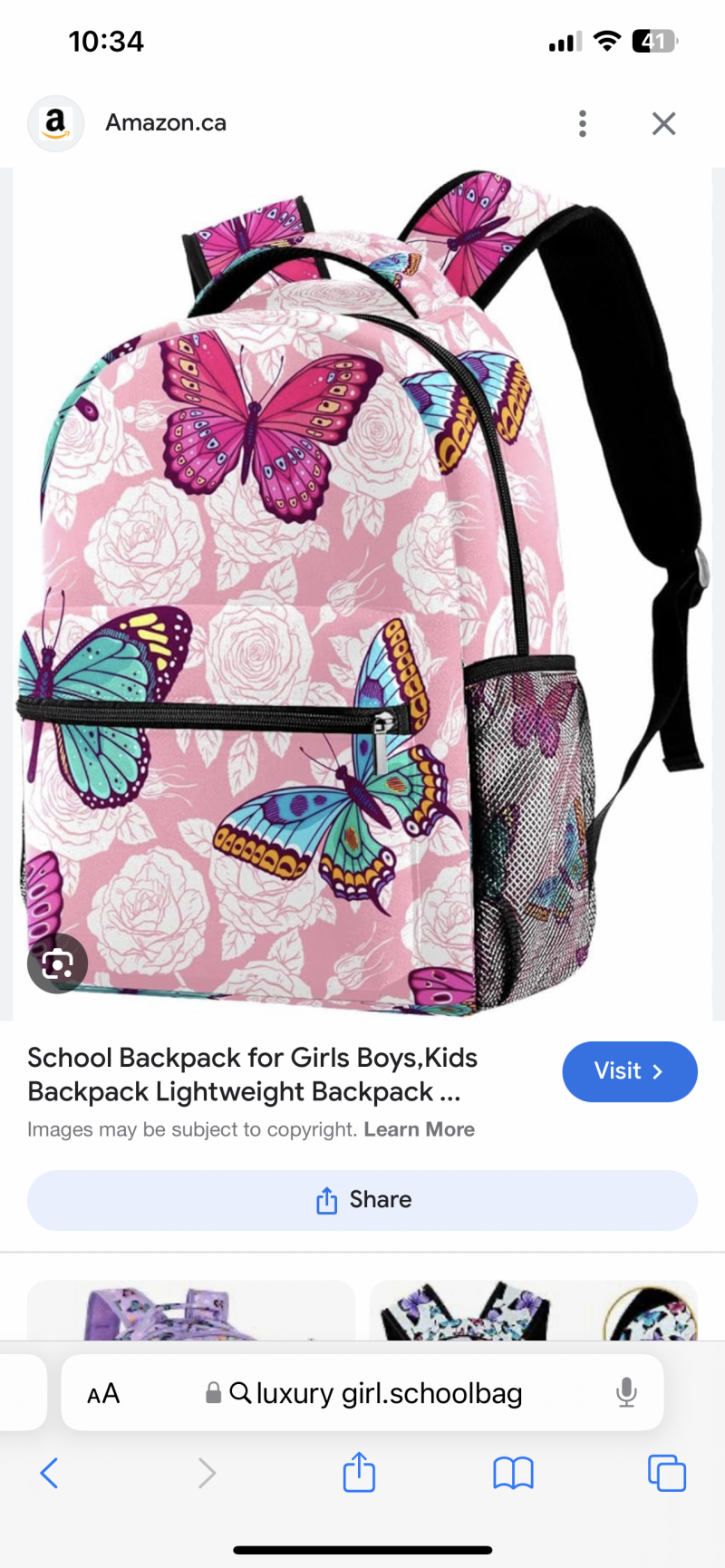Open the Safari share sheet
Screen dimensions: 725x1568
click(x=359, y=1472)
